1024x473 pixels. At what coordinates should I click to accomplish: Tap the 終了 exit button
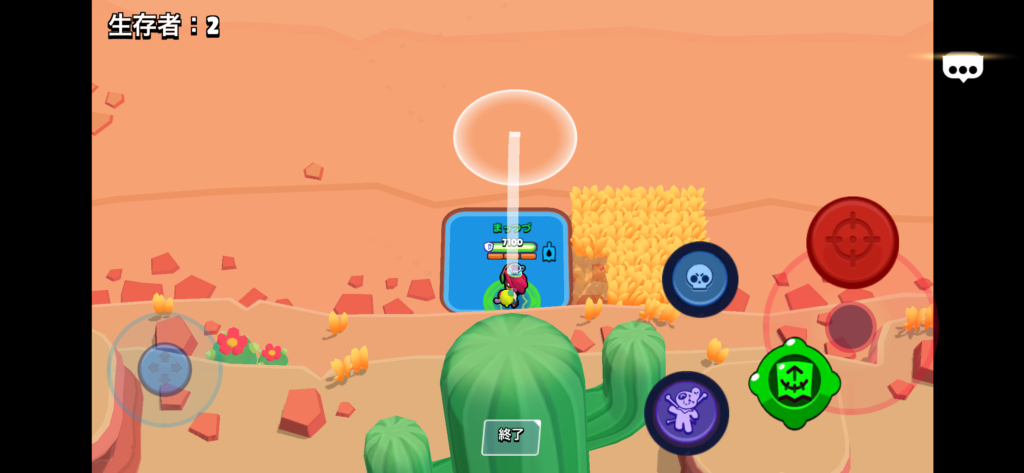point(511,436)
